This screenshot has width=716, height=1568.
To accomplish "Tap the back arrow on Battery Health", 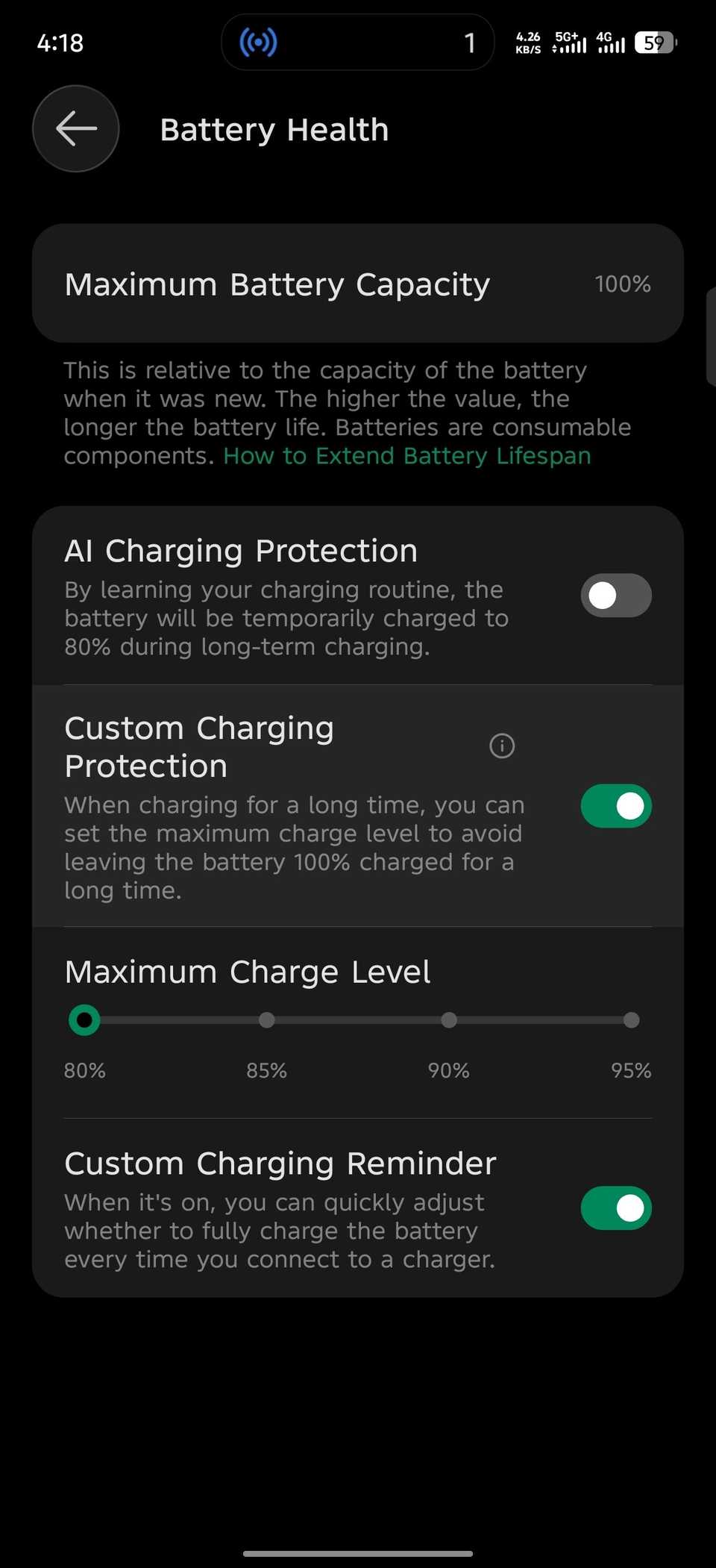I will click(75, 128).
